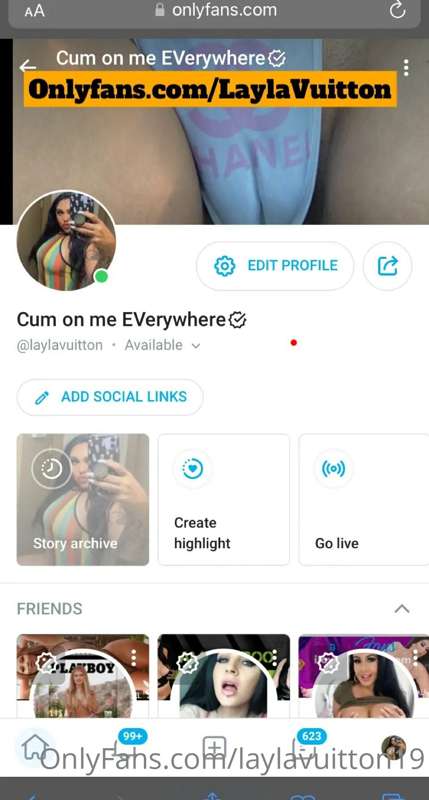Image resolution: width=429 pixels, height=800 pixels.
Task: Open notifications with 99+ badge
Action: point(124,746)
